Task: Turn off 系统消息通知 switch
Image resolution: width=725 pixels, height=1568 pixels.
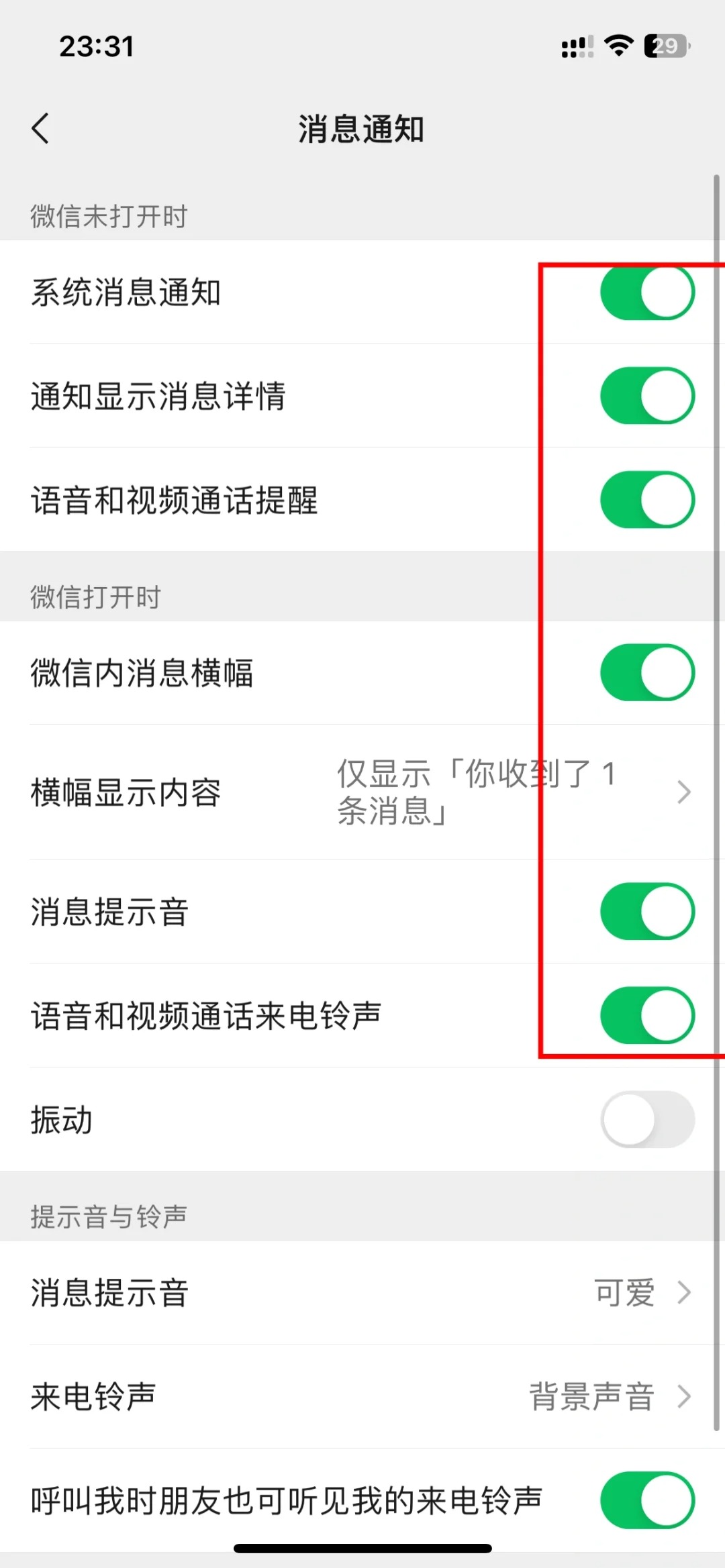Action: [x=647, y=293]
